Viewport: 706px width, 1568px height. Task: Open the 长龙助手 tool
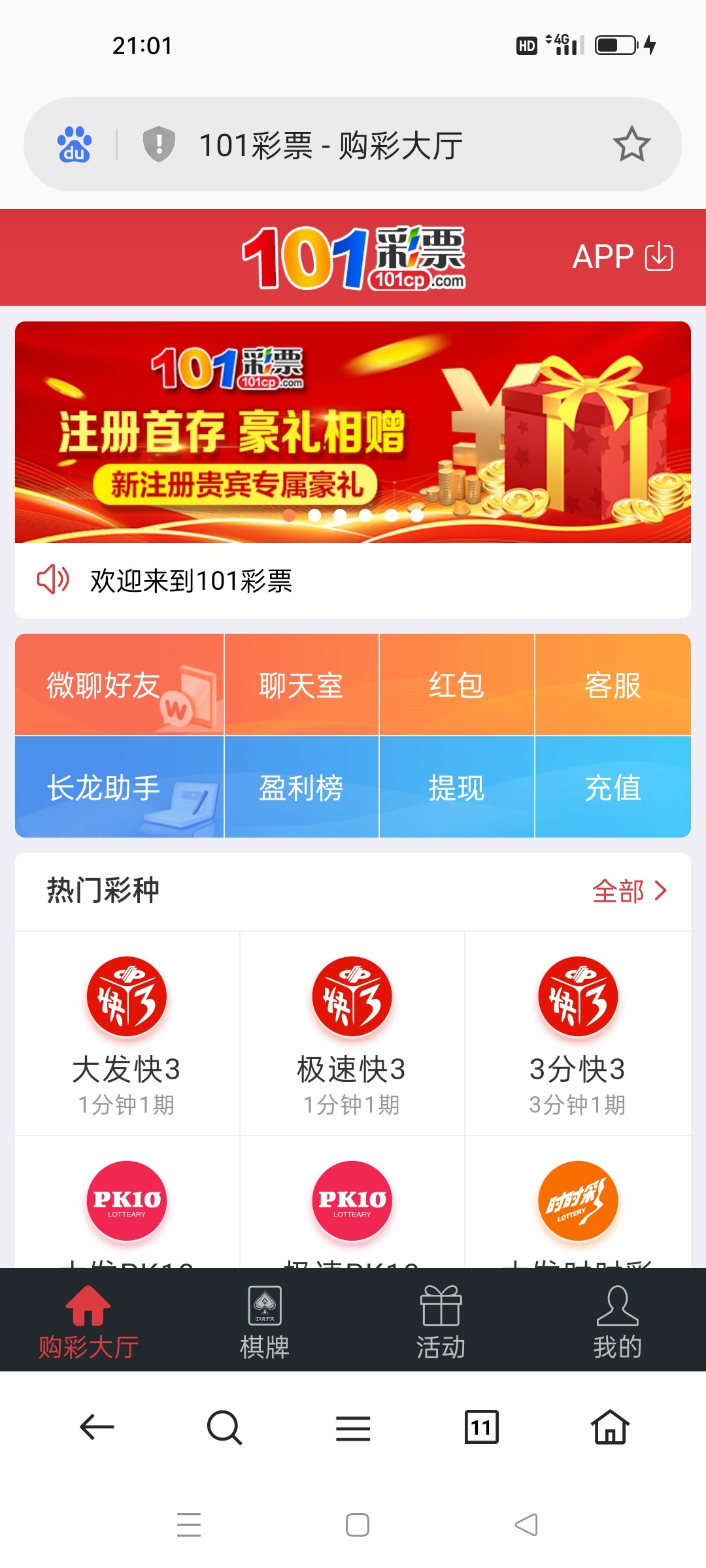[119, 787]
